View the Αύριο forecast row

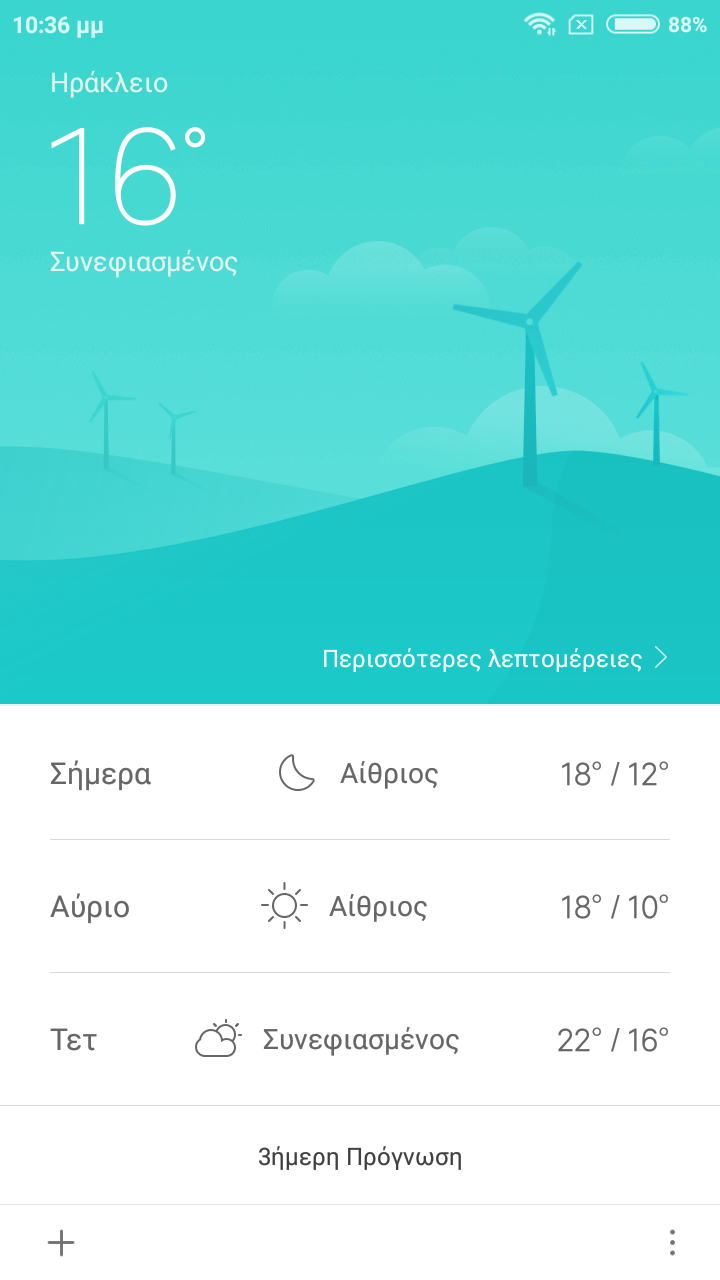pos(360,907)
